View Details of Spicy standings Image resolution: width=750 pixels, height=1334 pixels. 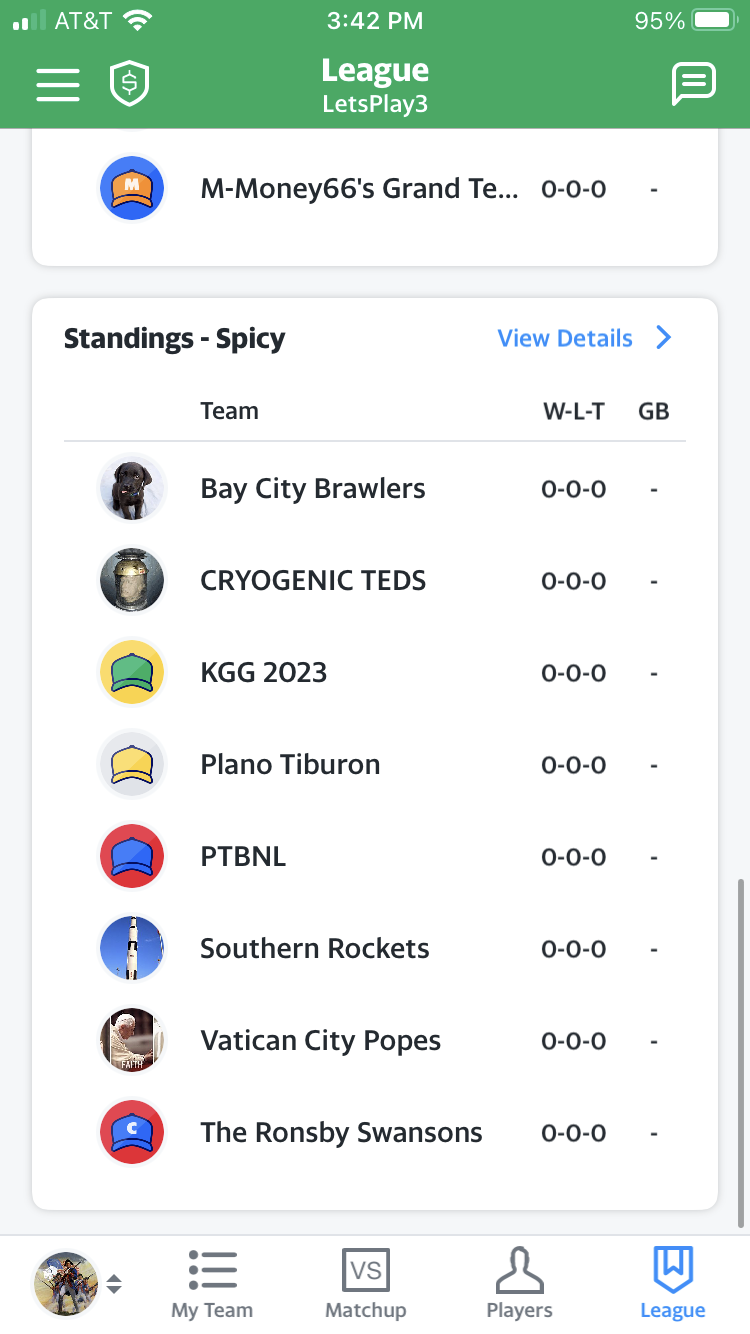(x=584, y=338)
